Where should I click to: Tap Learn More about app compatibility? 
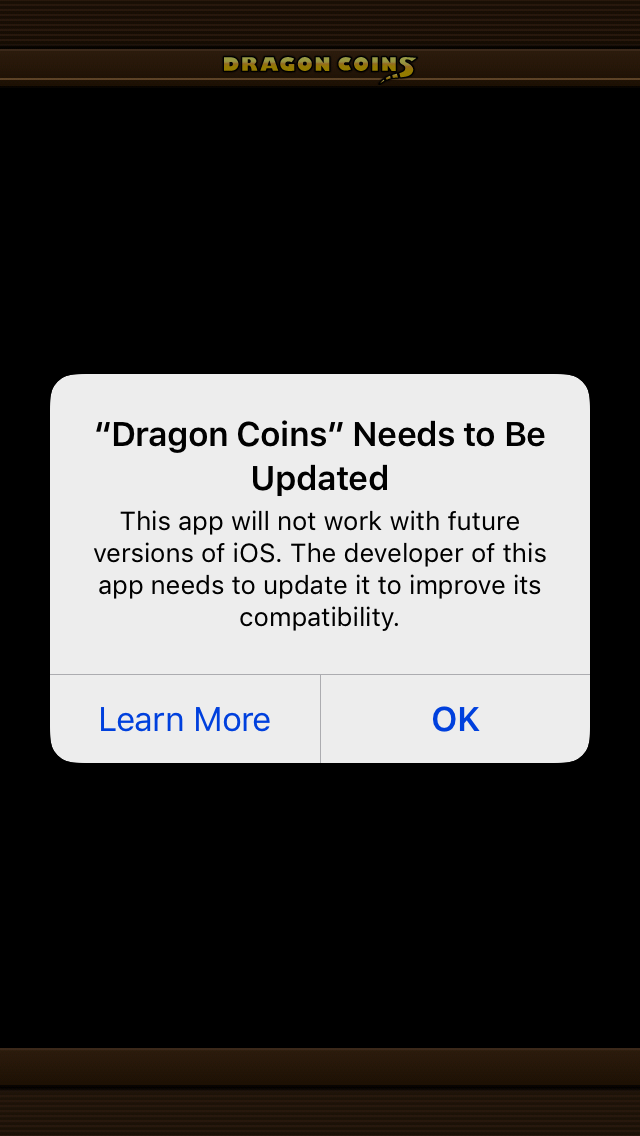(x=185, y=719)
